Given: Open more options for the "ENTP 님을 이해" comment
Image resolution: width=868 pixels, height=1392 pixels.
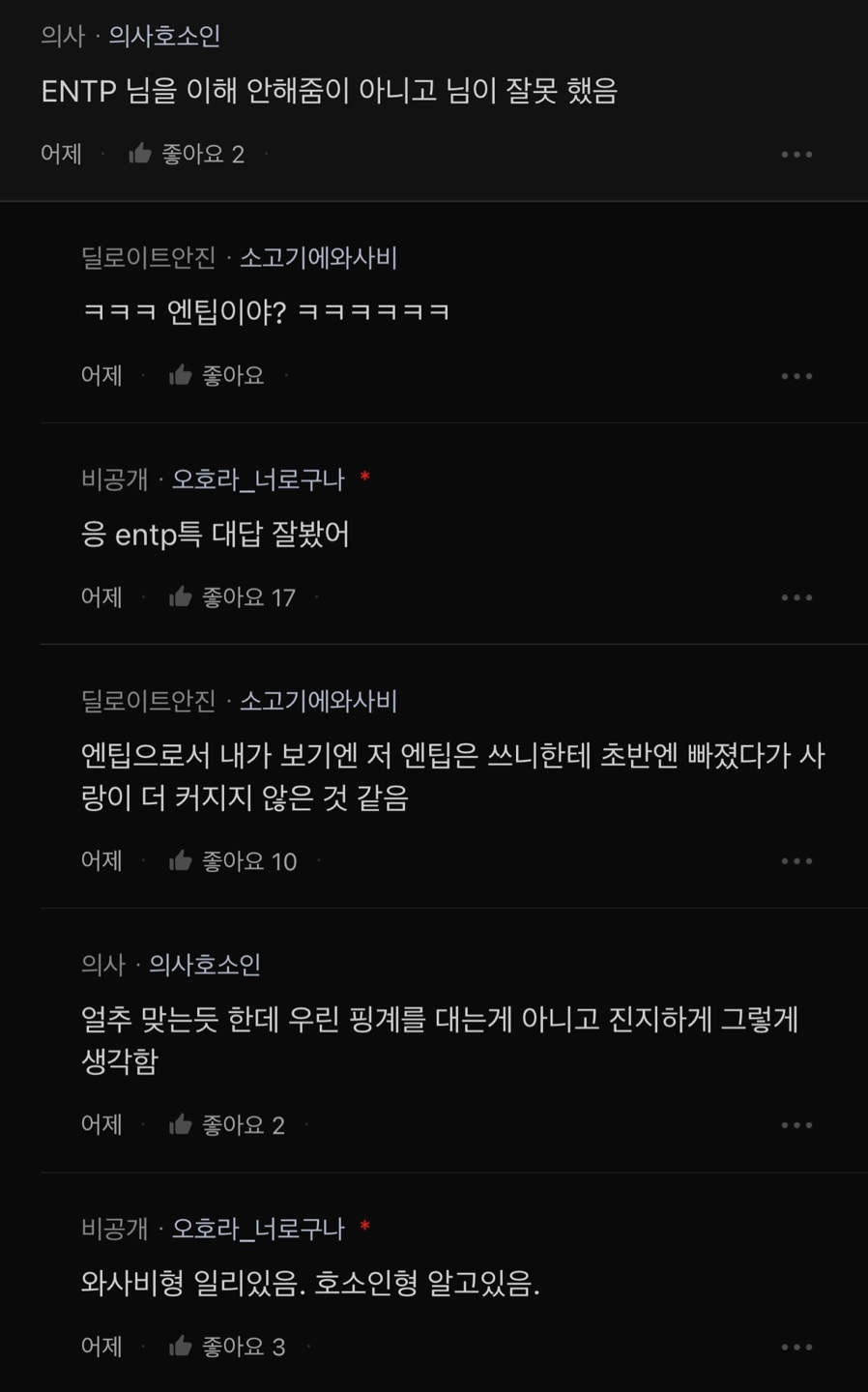Looking at the screenshot, I should (796, 155).
